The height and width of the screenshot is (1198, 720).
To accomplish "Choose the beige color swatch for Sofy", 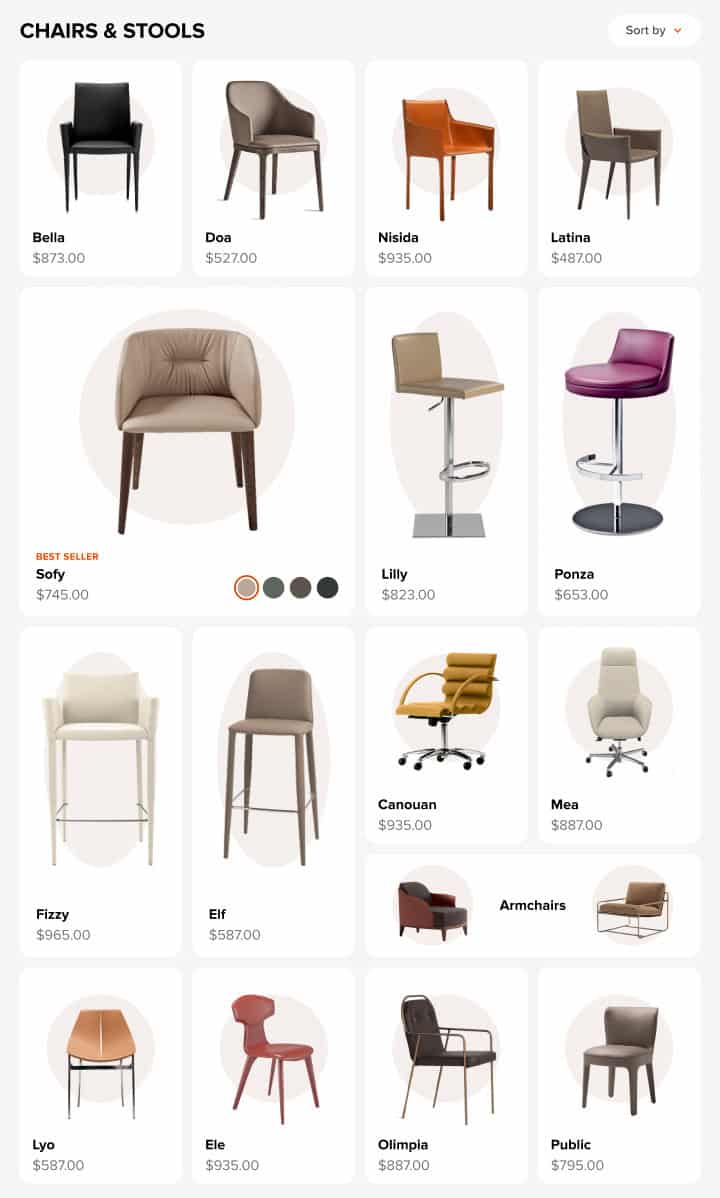I will click(247, 588).
